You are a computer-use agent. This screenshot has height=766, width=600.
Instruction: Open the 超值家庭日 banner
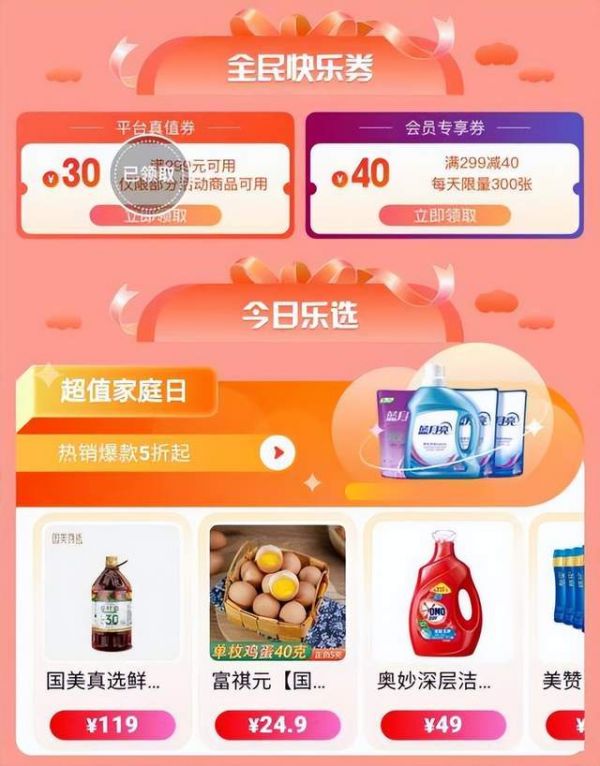coord(124,390)
